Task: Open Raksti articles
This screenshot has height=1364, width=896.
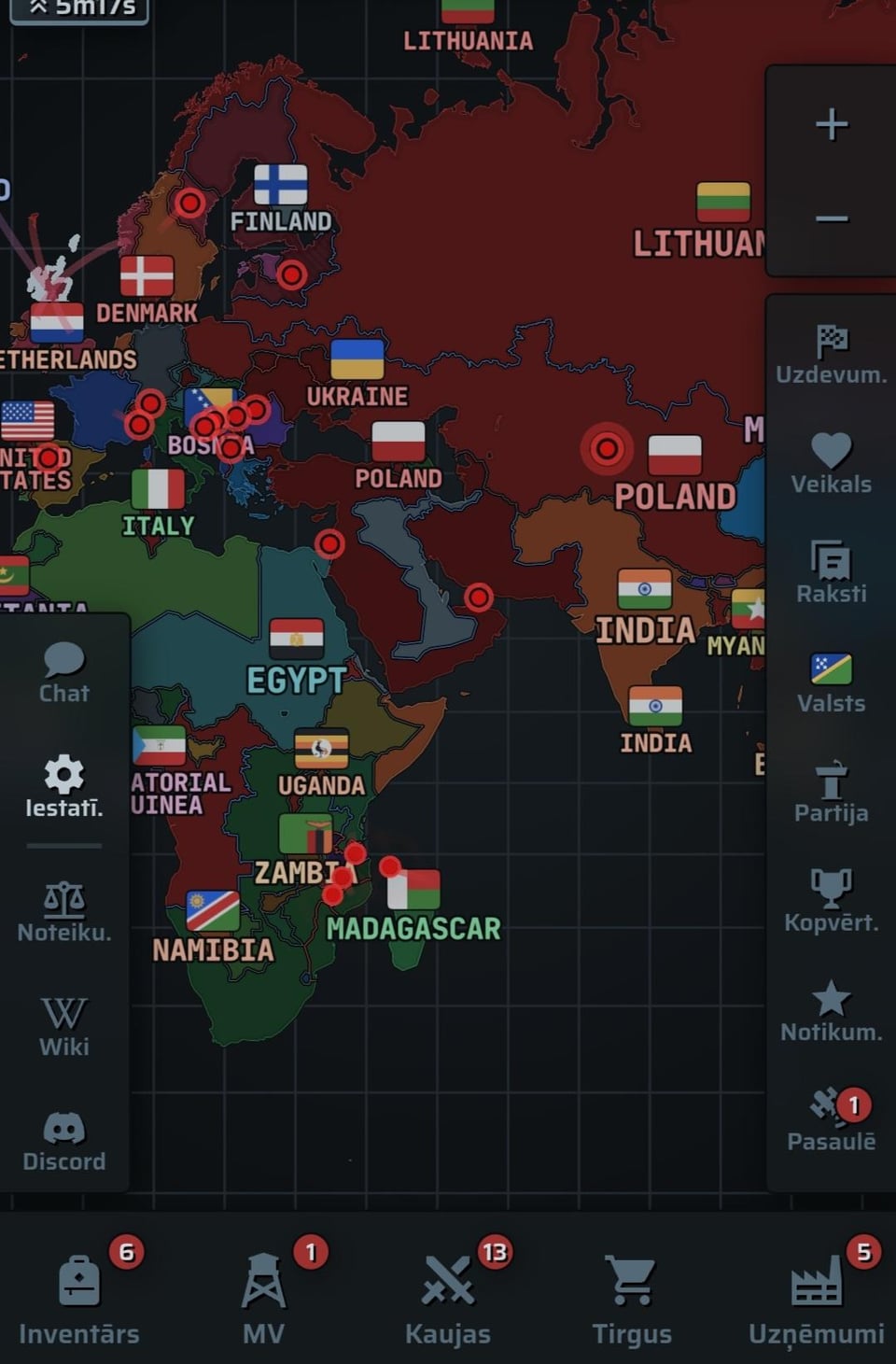Action: tap(831, 573)
